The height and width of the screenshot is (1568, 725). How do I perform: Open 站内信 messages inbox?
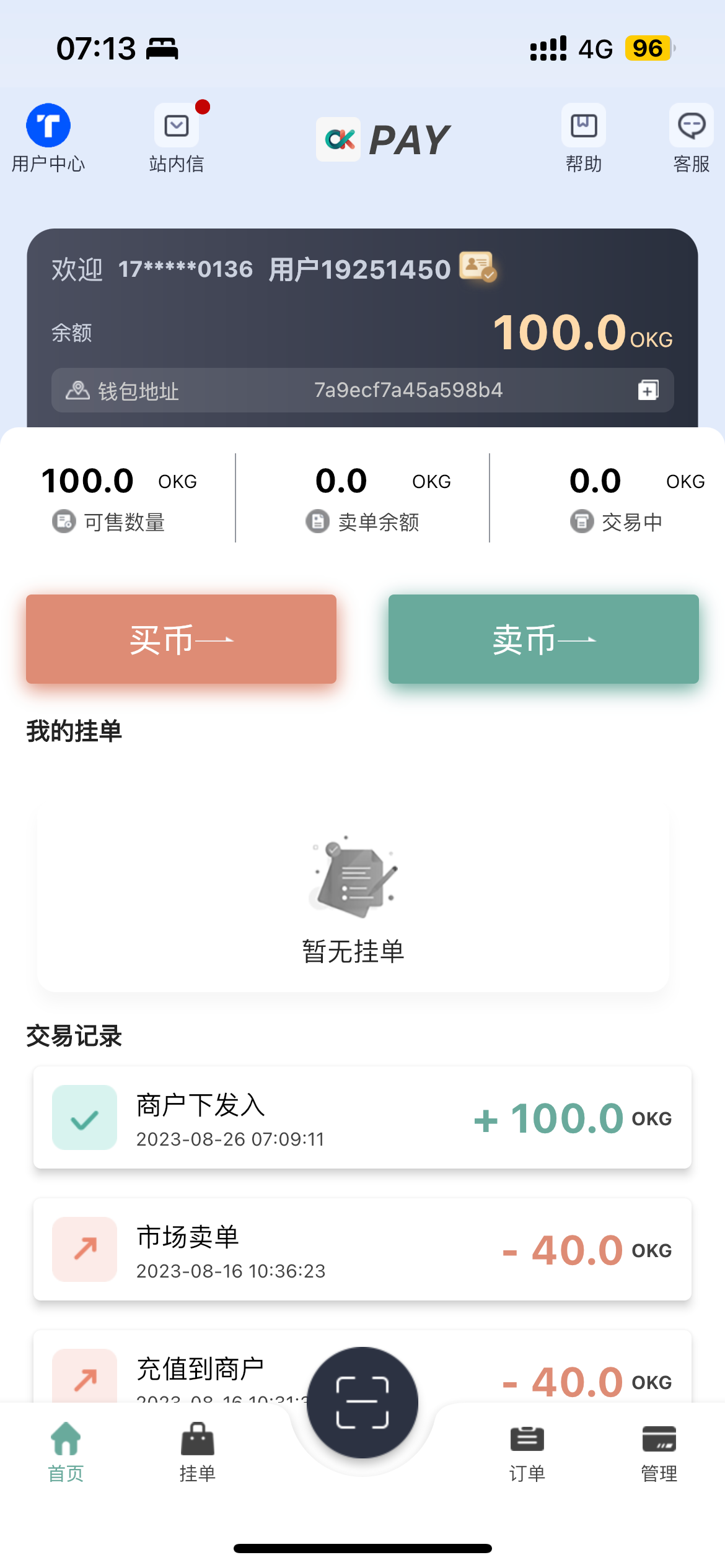(x=177, y=137)
